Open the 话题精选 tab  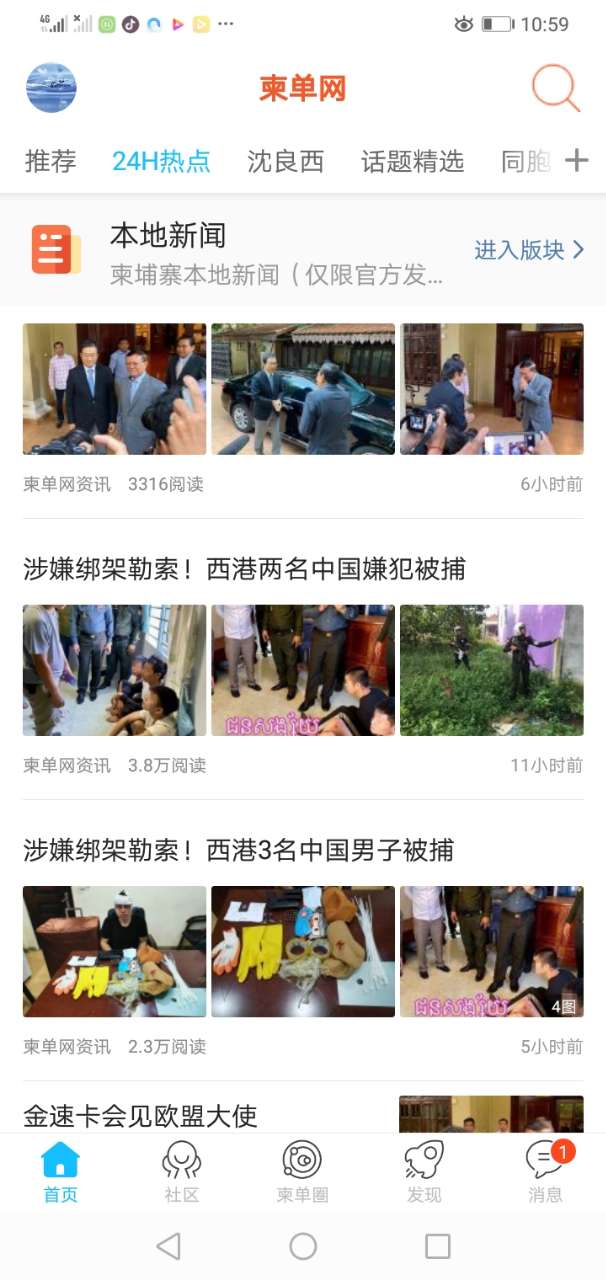coord(412,161)
